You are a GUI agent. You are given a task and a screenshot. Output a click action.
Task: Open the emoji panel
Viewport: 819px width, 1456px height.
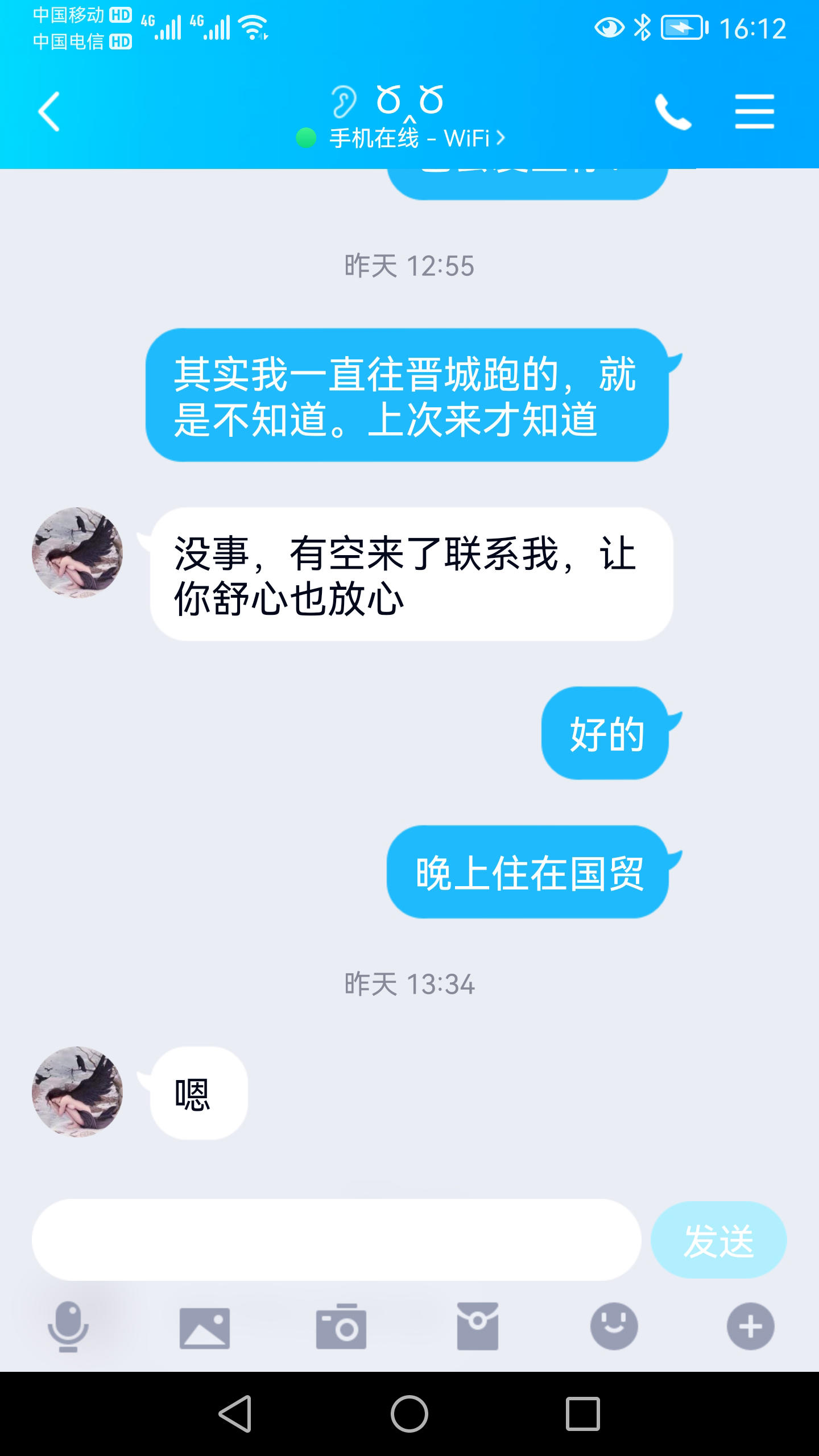click(614, 1327)
